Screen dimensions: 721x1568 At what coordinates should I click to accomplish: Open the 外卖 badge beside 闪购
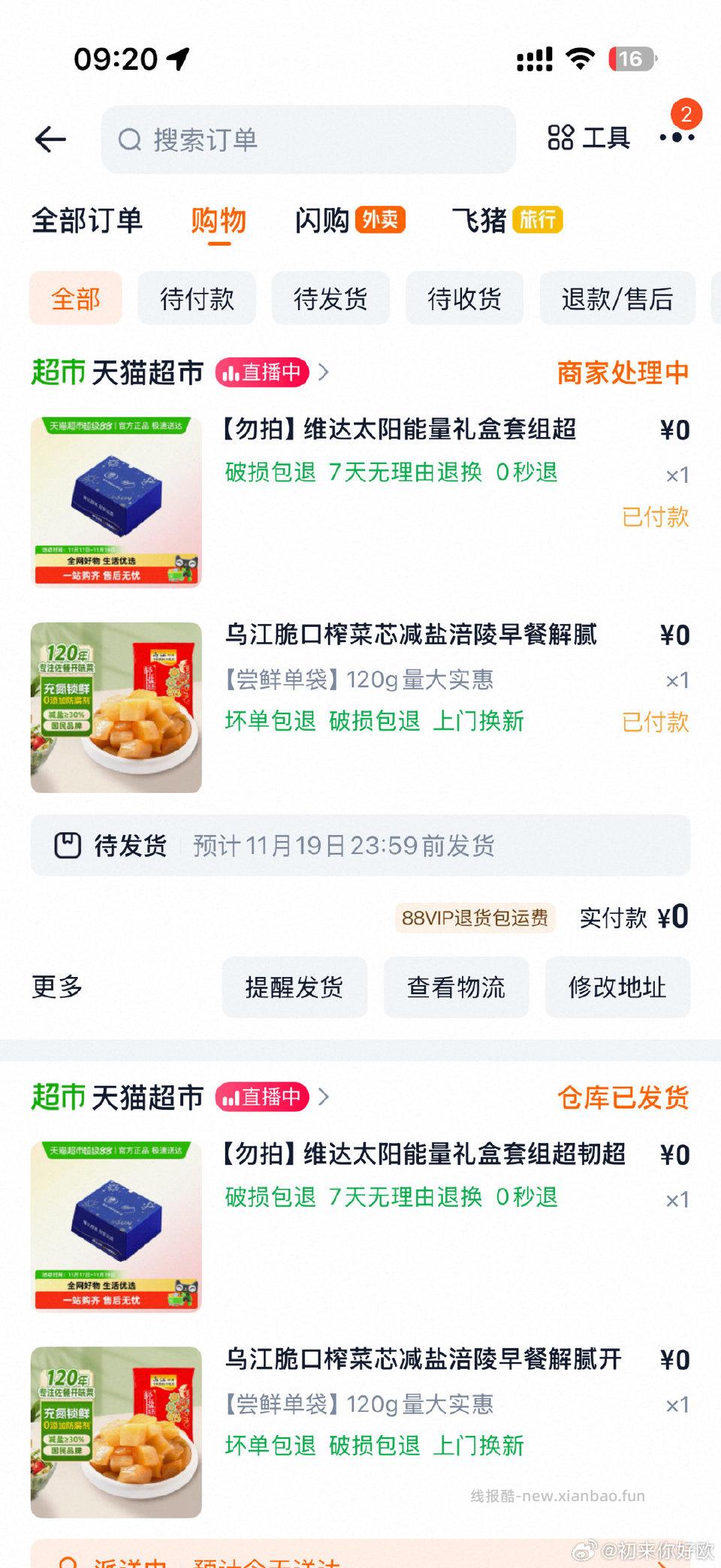379,222
